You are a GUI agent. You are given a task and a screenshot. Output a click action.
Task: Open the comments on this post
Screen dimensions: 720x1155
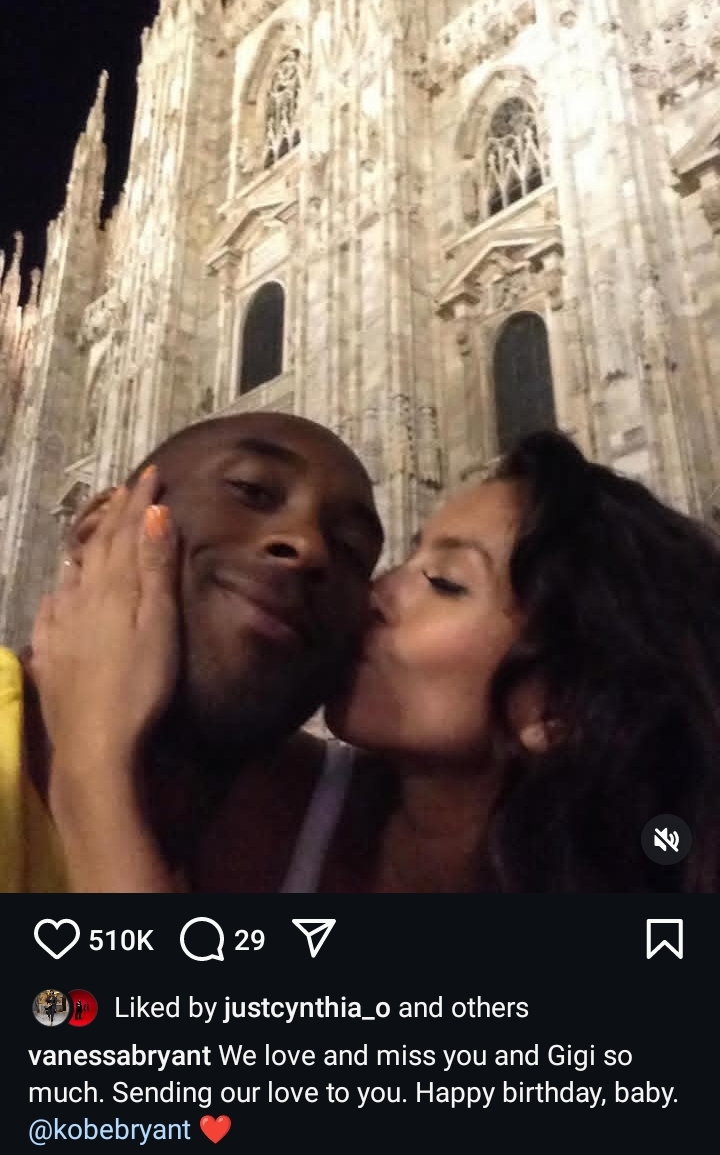[202, 940]
